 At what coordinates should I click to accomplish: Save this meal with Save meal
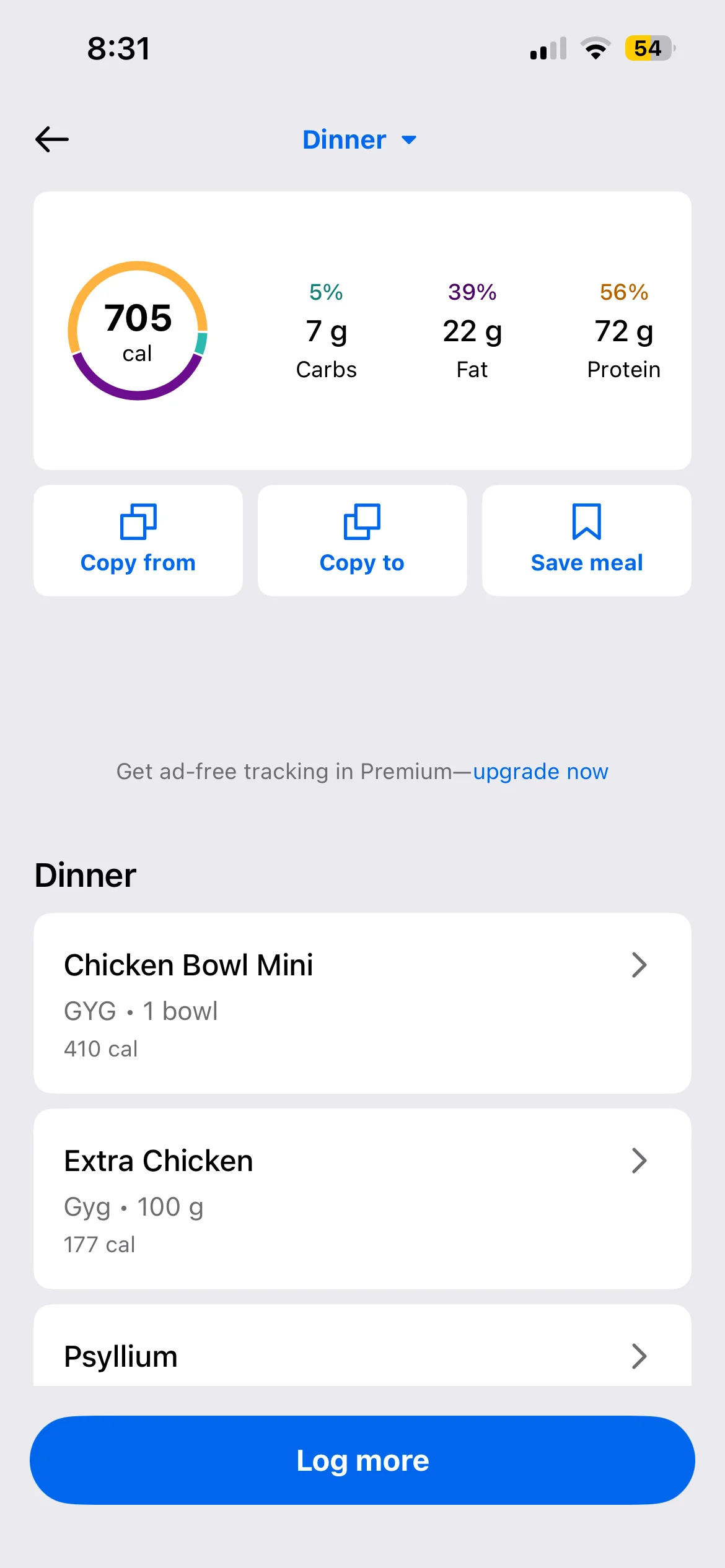(x=586, y=541)
